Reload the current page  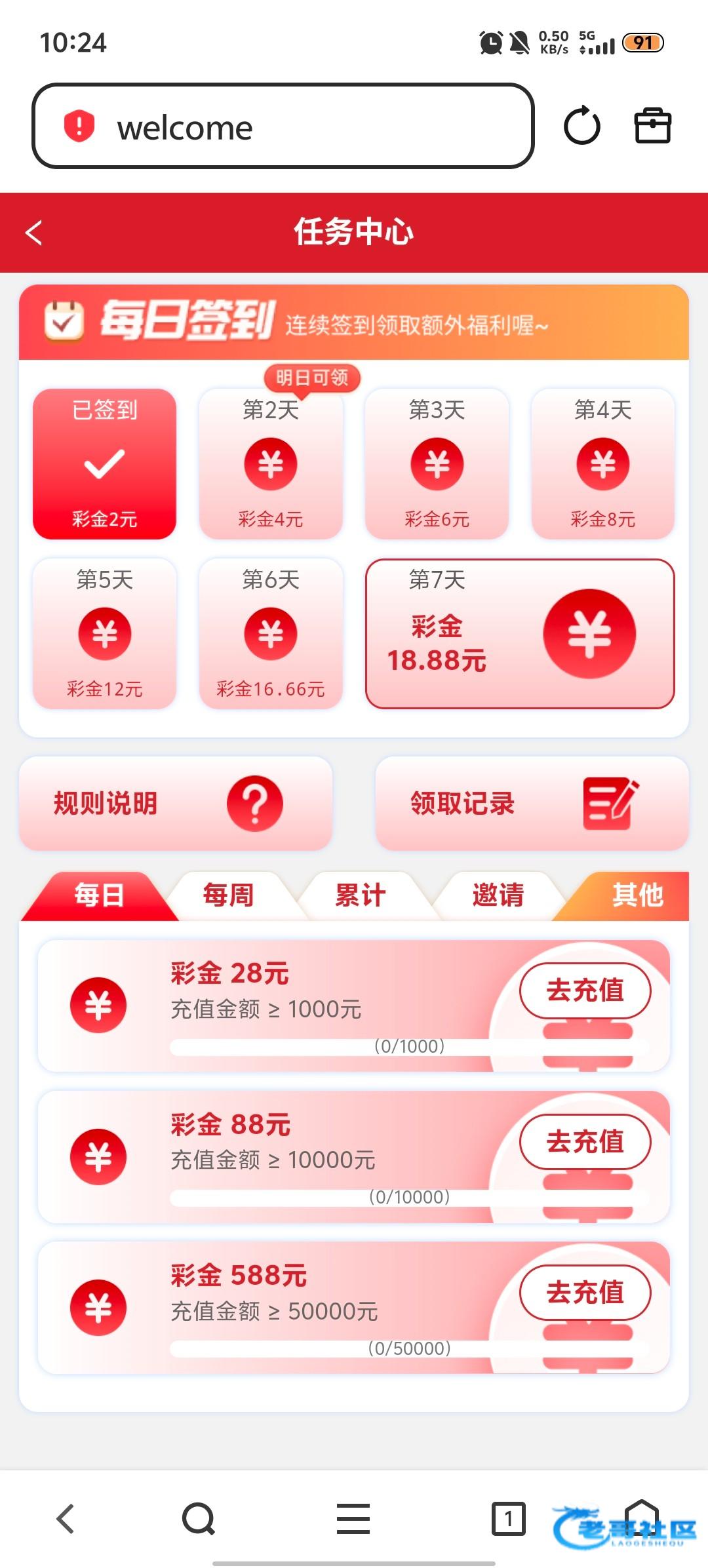[x=581, y=126]
